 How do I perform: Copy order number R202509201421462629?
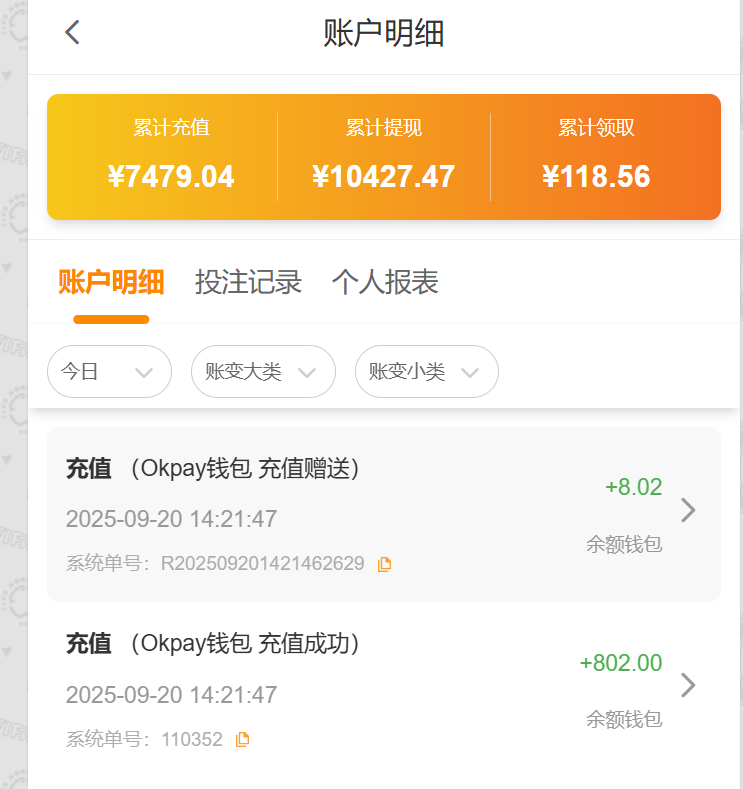[x=385, y=563]
